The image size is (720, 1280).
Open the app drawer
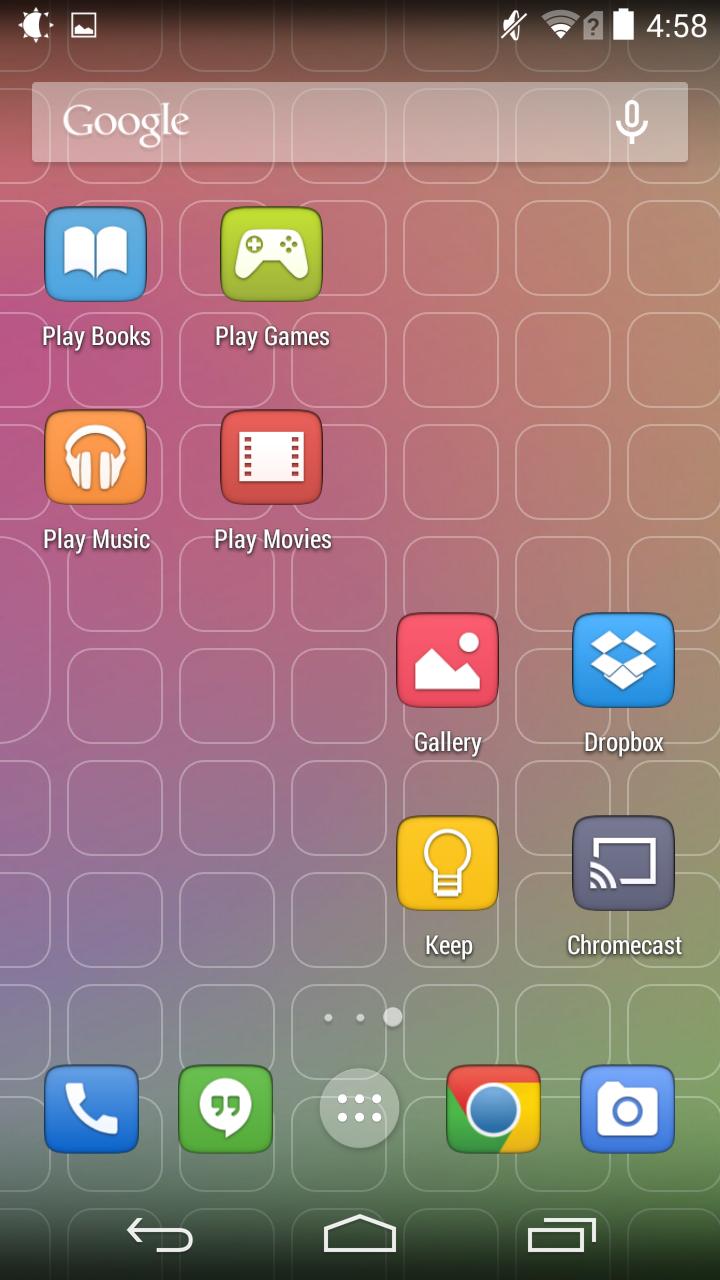(x=358, y=1109)
